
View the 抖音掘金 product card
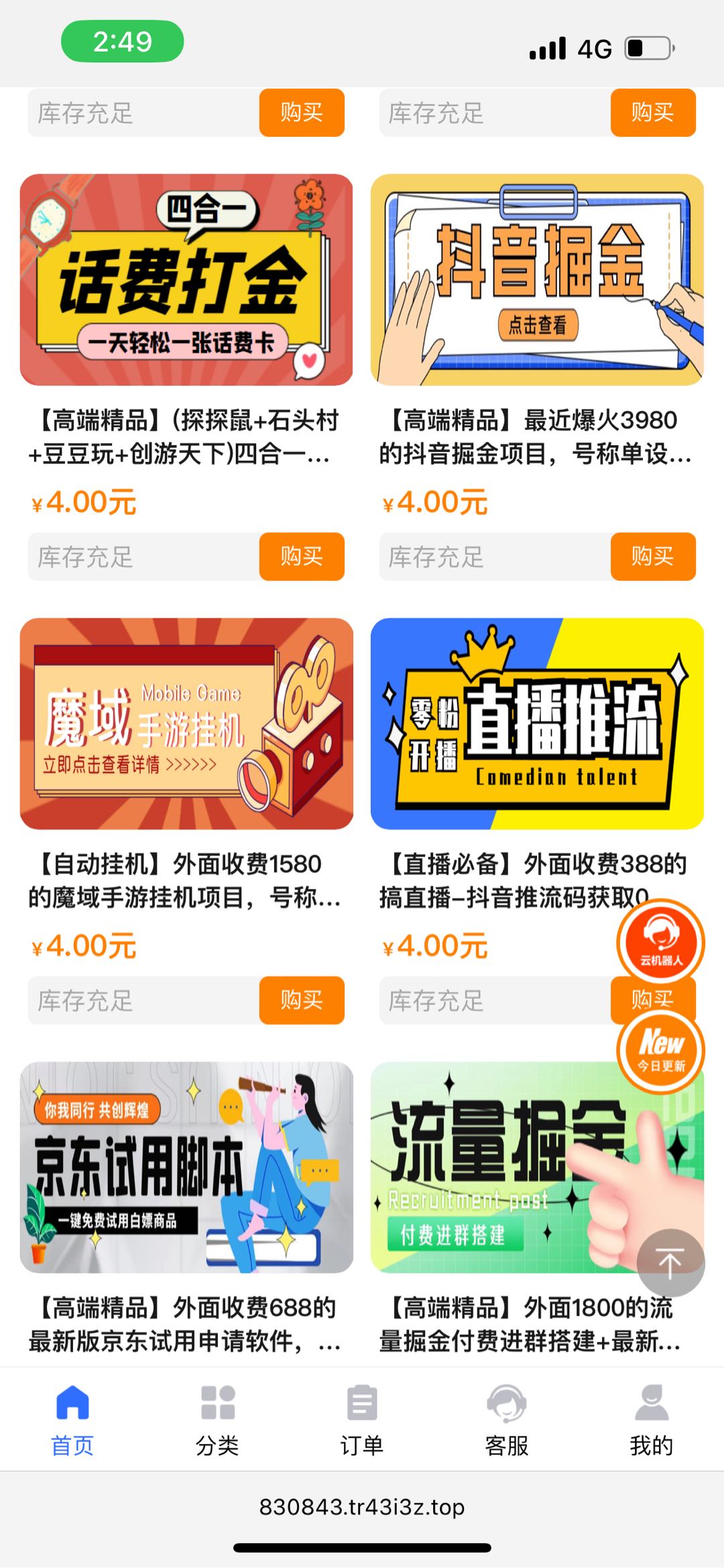pyautogui.click(x=537, y=280)
